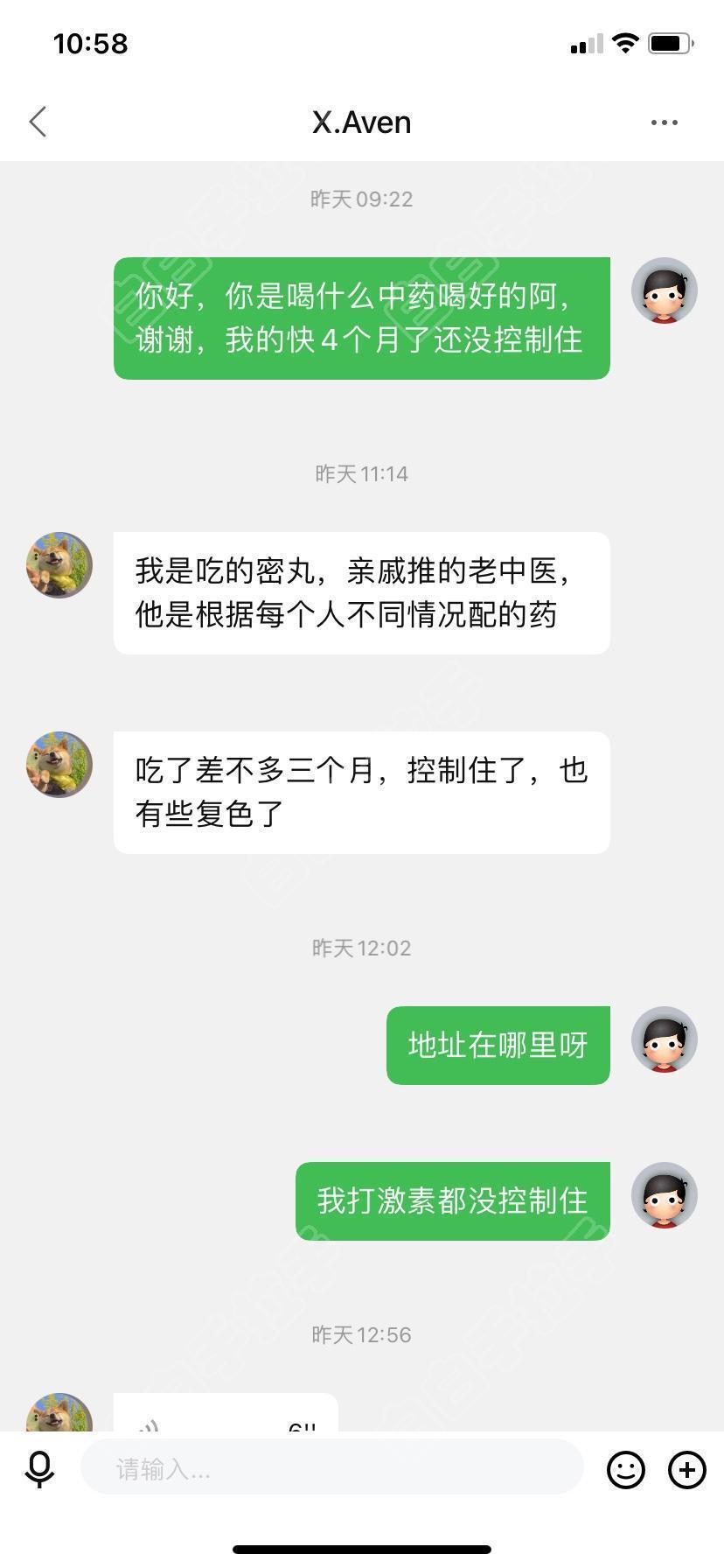Image resolution: width=724 pixels, height=1568 pixels.
Task: Open the plus attachments menu
Action: coord(687,1469)
